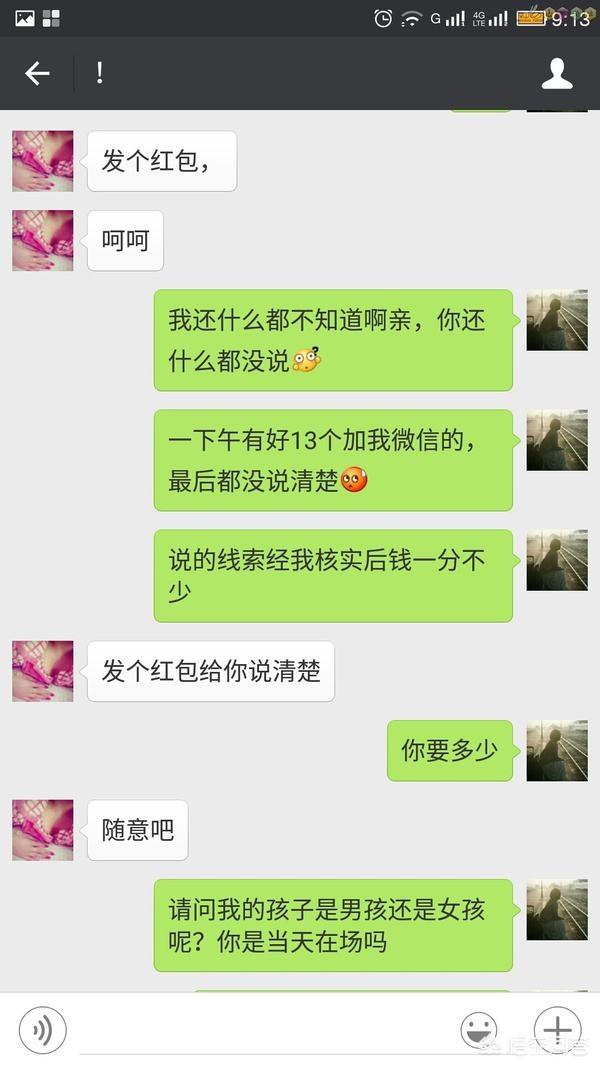600x1067 pixels.
Task: Tap my avatar beside 你要多少
Action: click(x=557, y=750)
